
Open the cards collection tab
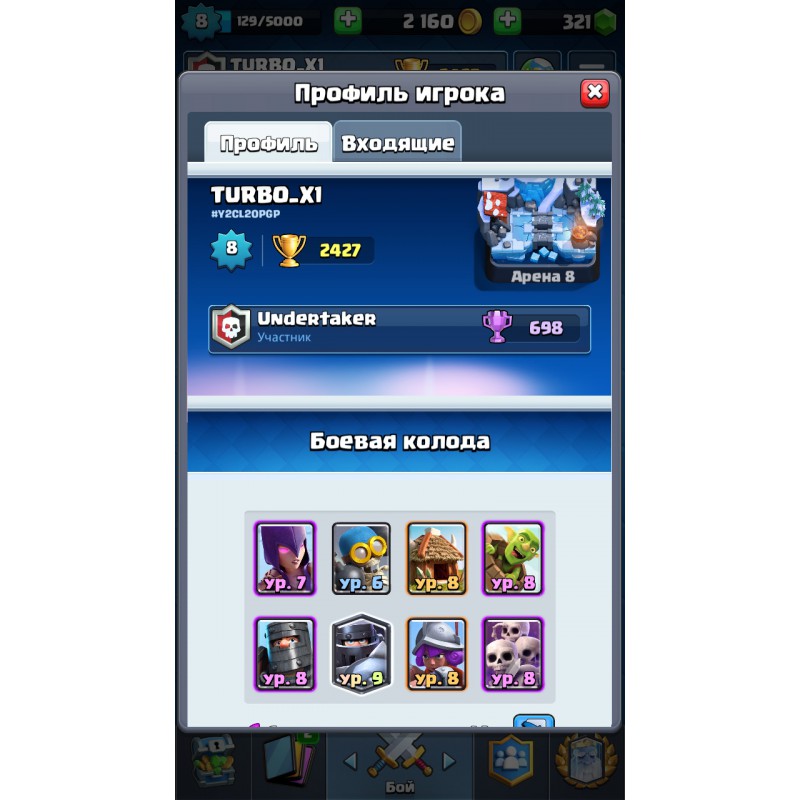tap(288, 762)
